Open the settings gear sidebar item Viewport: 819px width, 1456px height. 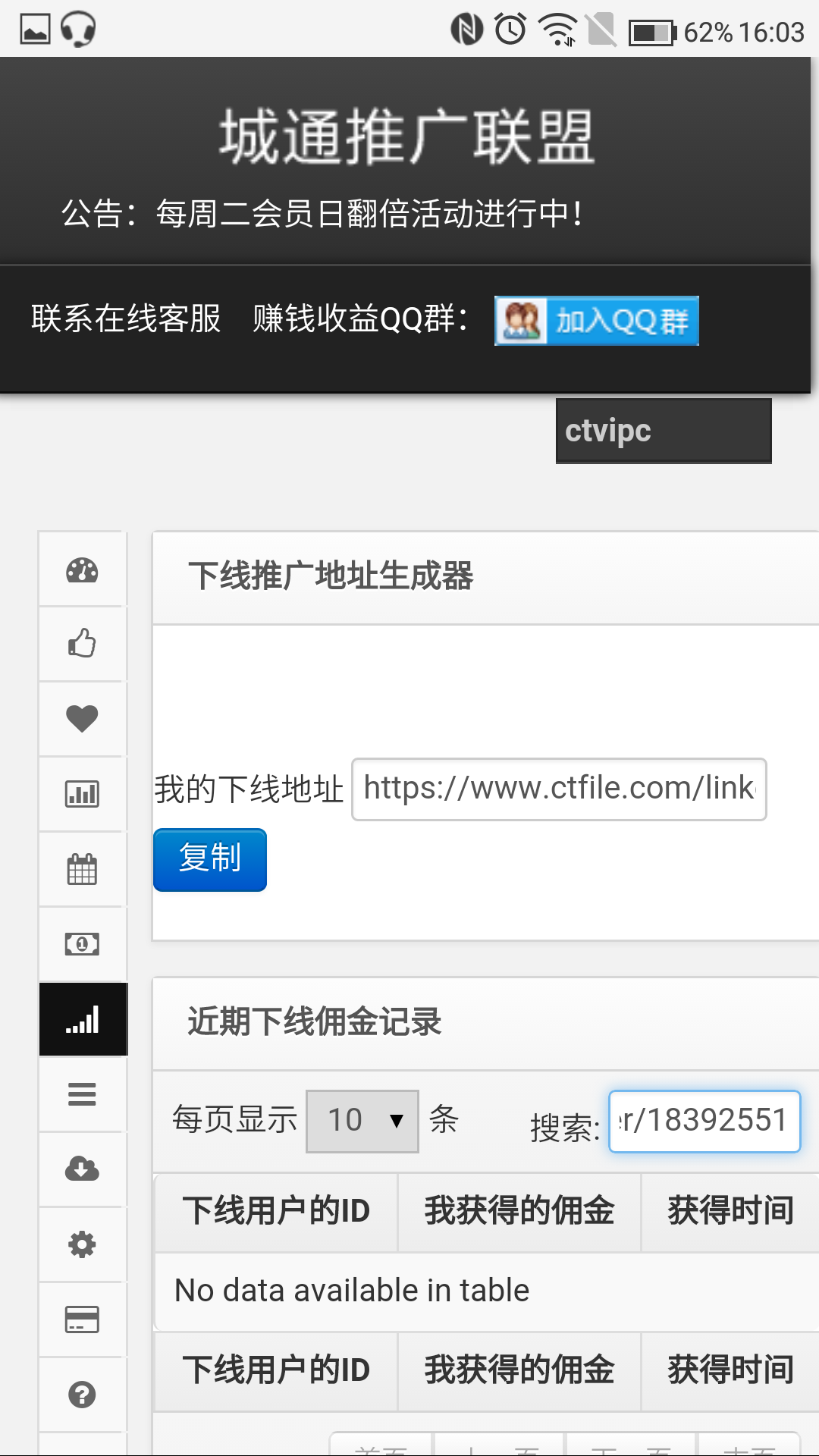point(82,1244)
